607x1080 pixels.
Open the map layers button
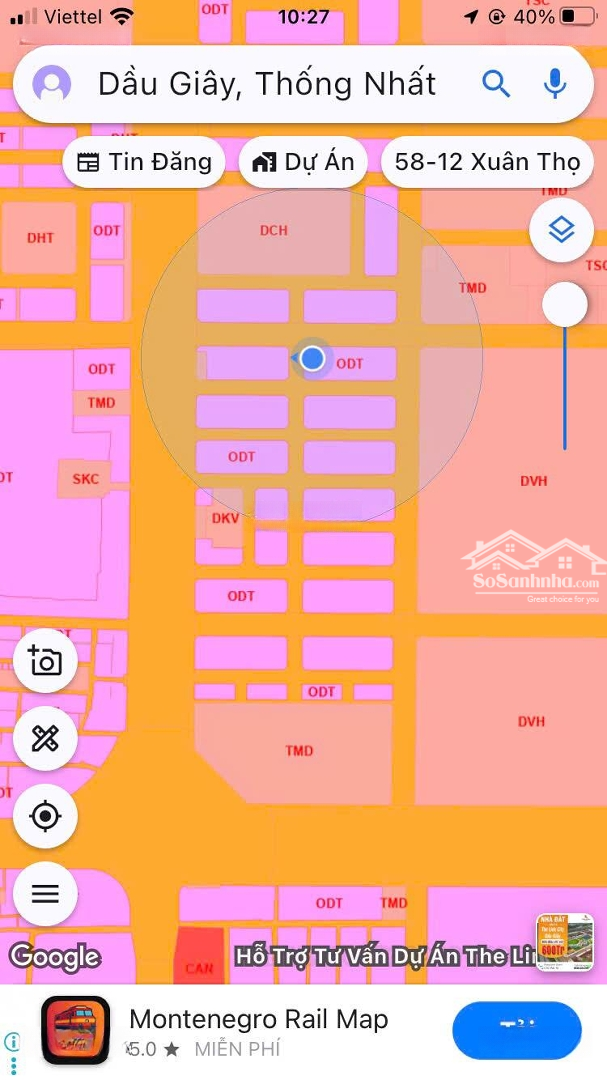(561, 231)
